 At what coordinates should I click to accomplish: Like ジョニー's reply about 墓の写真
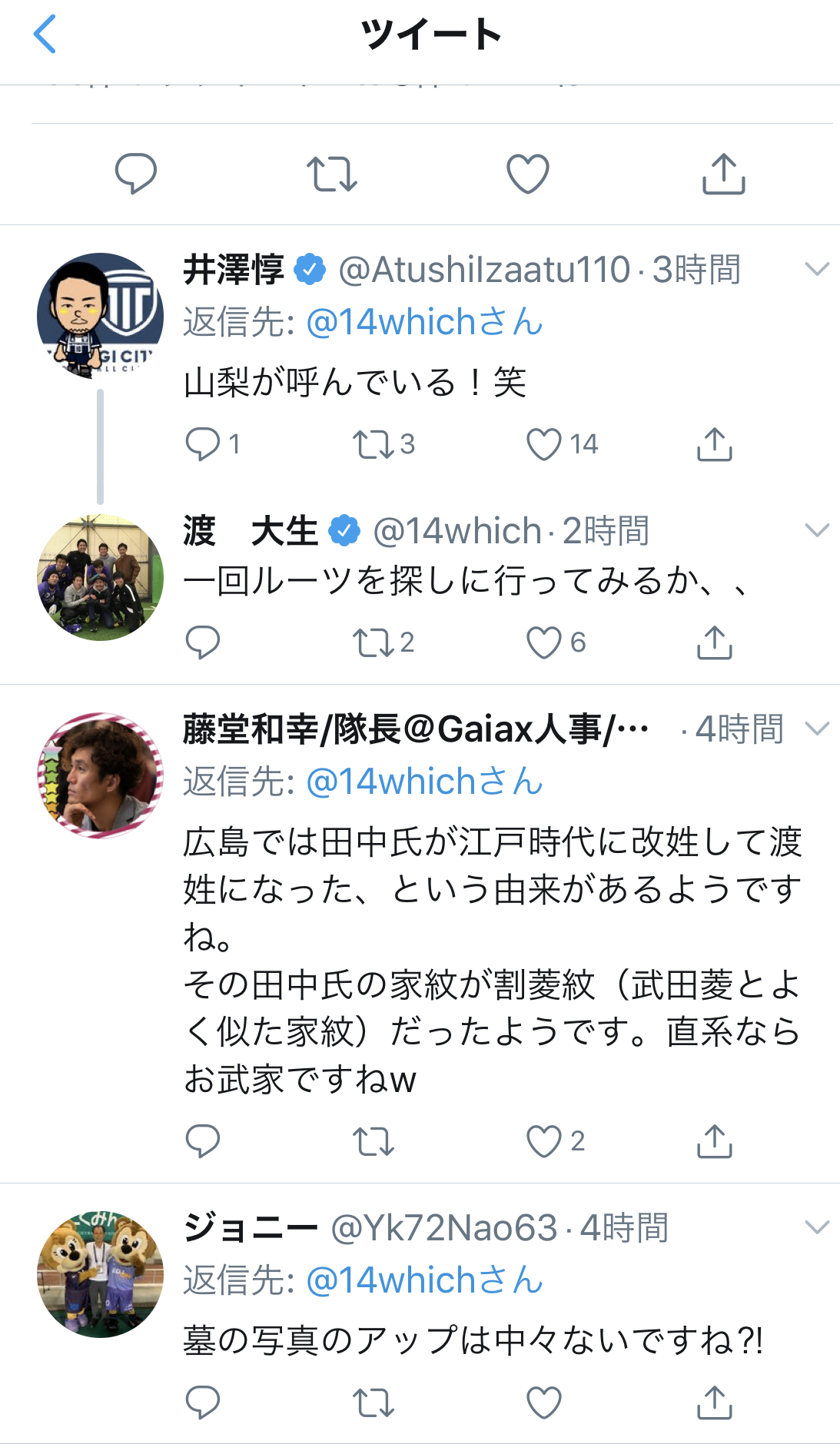pyautogui.click(x=544, y=1403)
